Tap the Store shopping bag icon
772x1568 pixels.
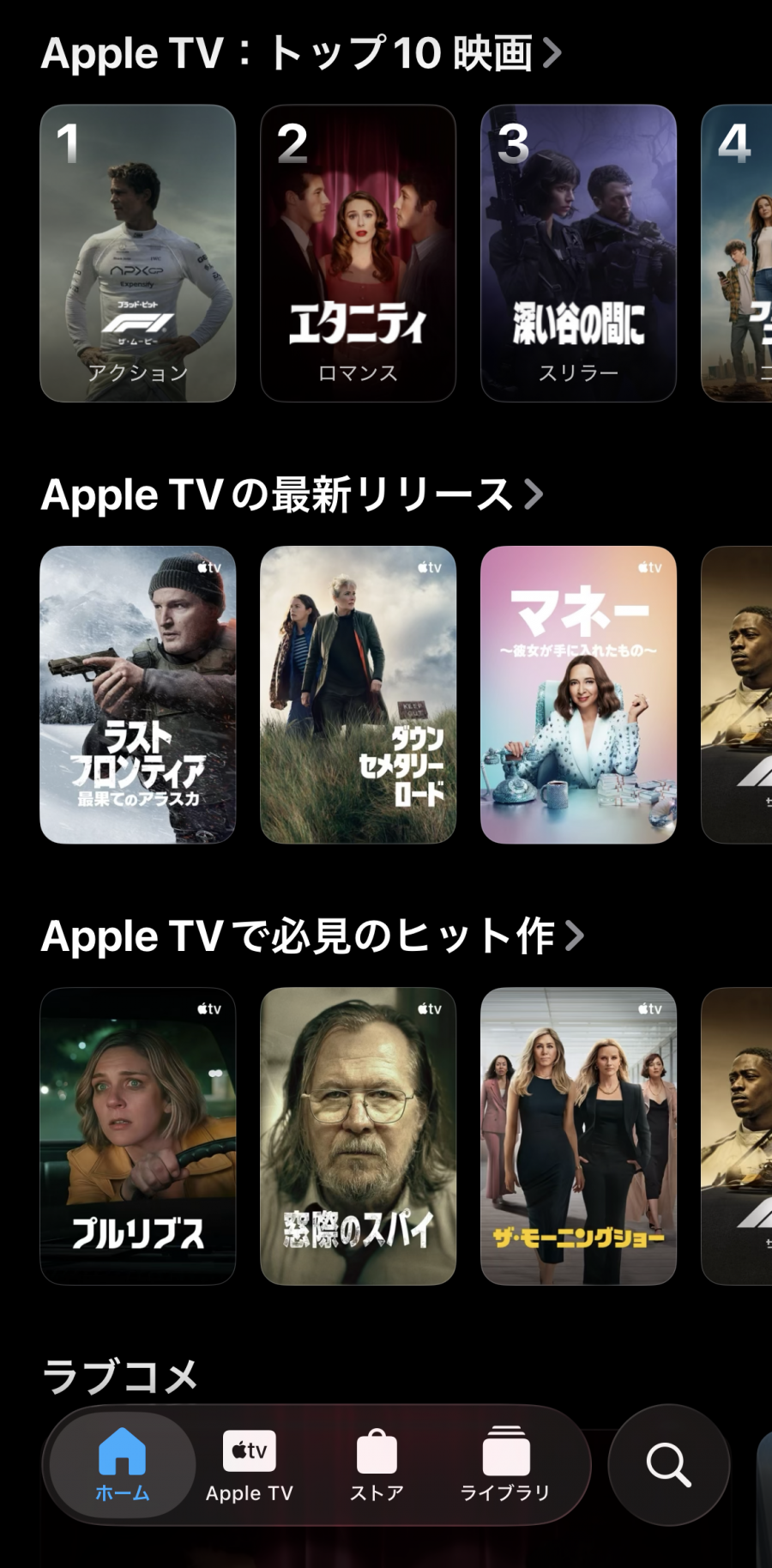point(375,1466)
